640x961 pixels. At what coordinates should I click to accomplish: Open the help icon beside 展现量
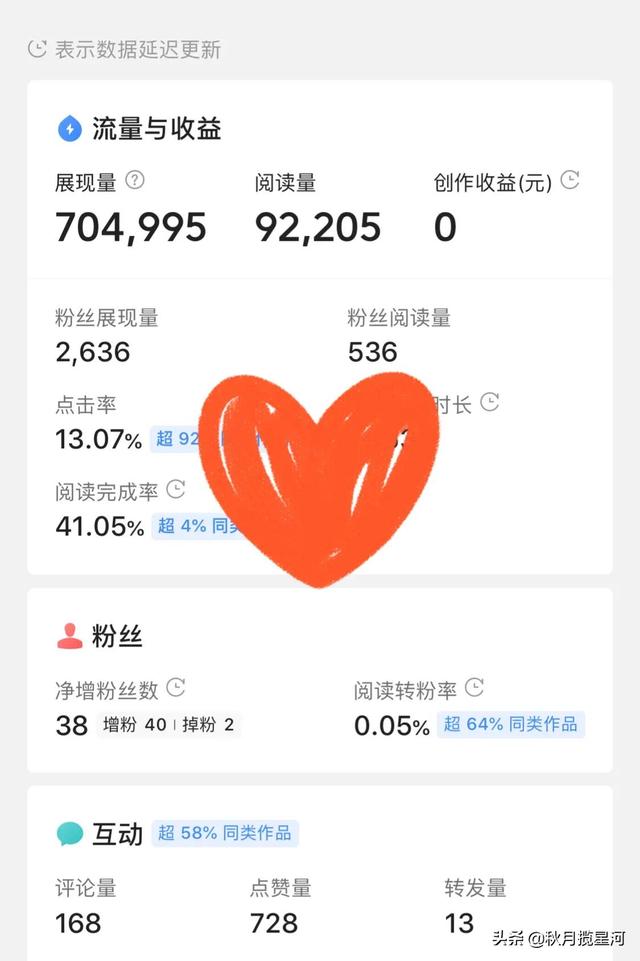pyautogui.click(x=135, y=181)
